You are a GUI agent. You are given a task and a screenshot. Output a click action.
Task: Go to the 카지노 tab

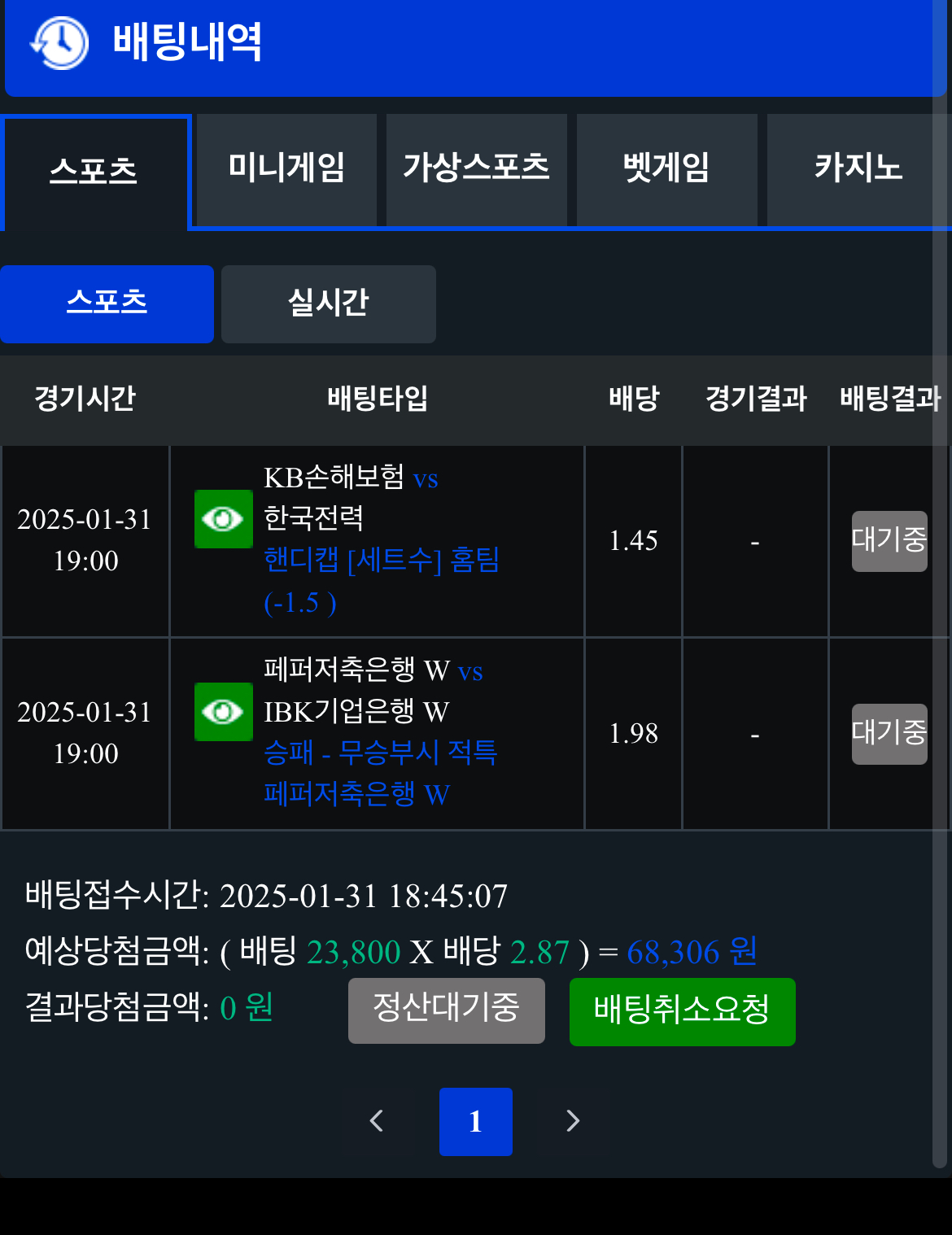click(858, 169)
